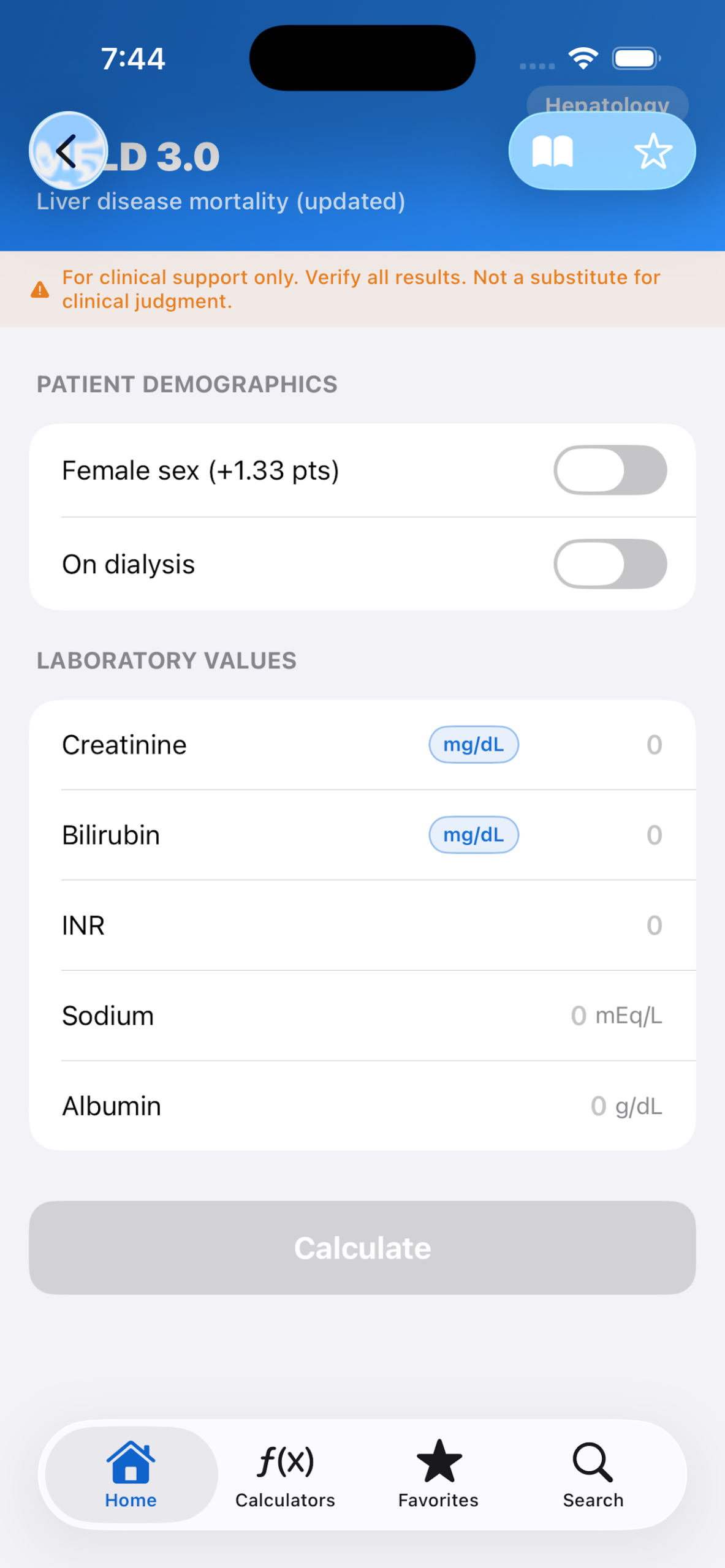The height and width of the screenshot is (1568, 725).
Task: Enter a Sodium value in mEq/L
Action: coord(578,1016)
